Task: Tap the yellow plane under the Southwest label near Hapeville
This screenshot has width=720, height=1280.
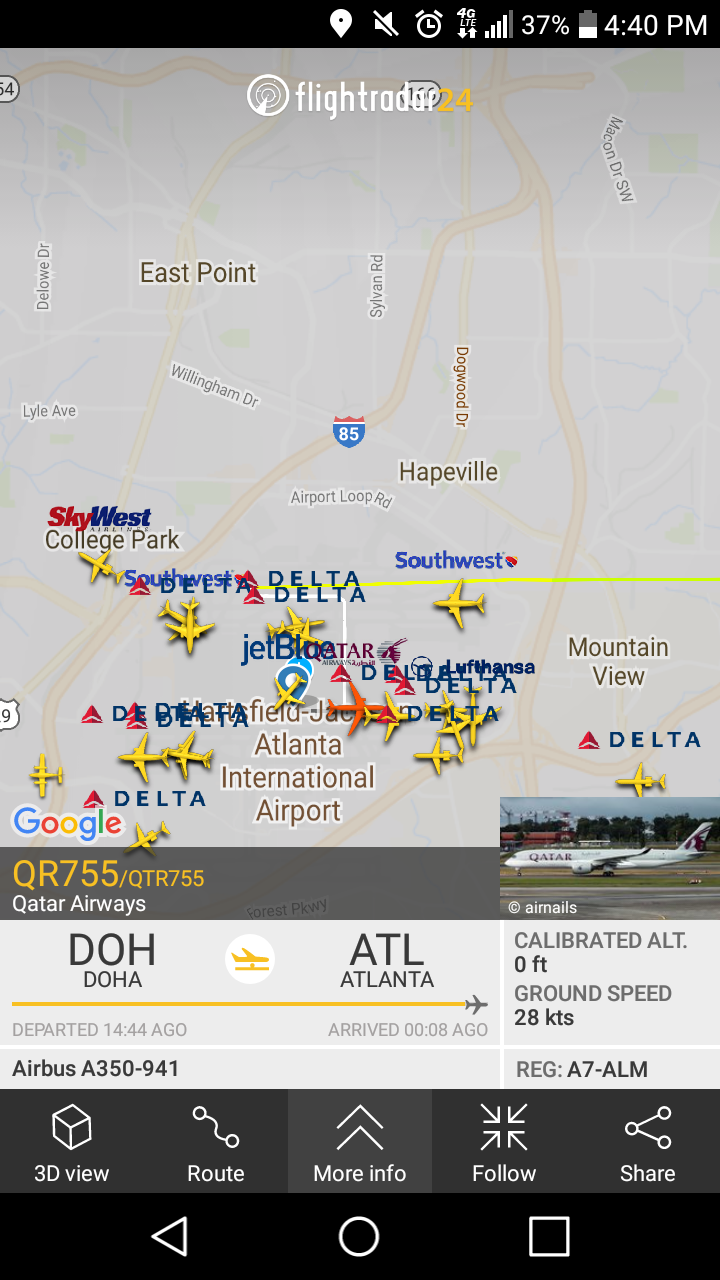Action: click(459, 604)
